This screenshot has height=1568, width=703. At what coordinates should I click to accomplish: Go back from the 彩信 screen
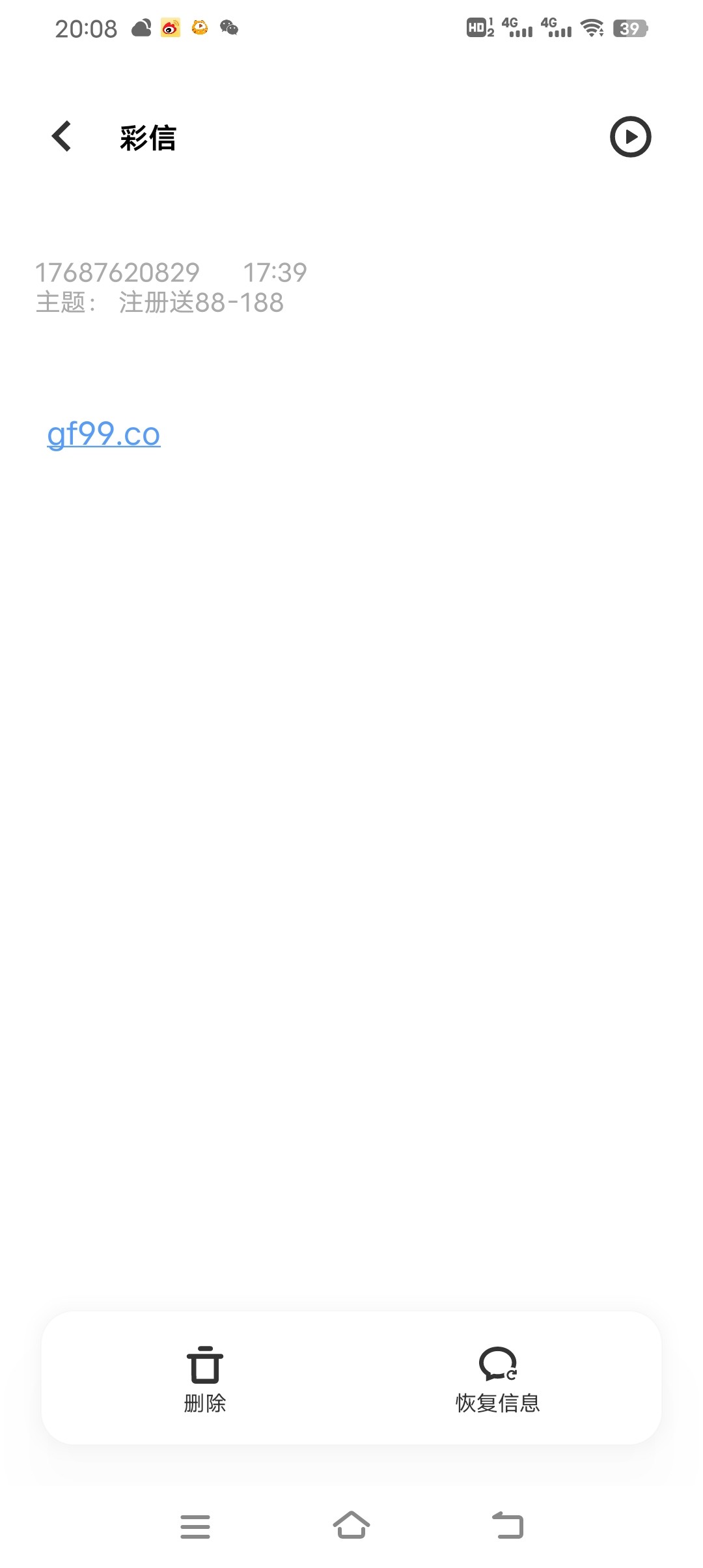click(x=62, y=137)
